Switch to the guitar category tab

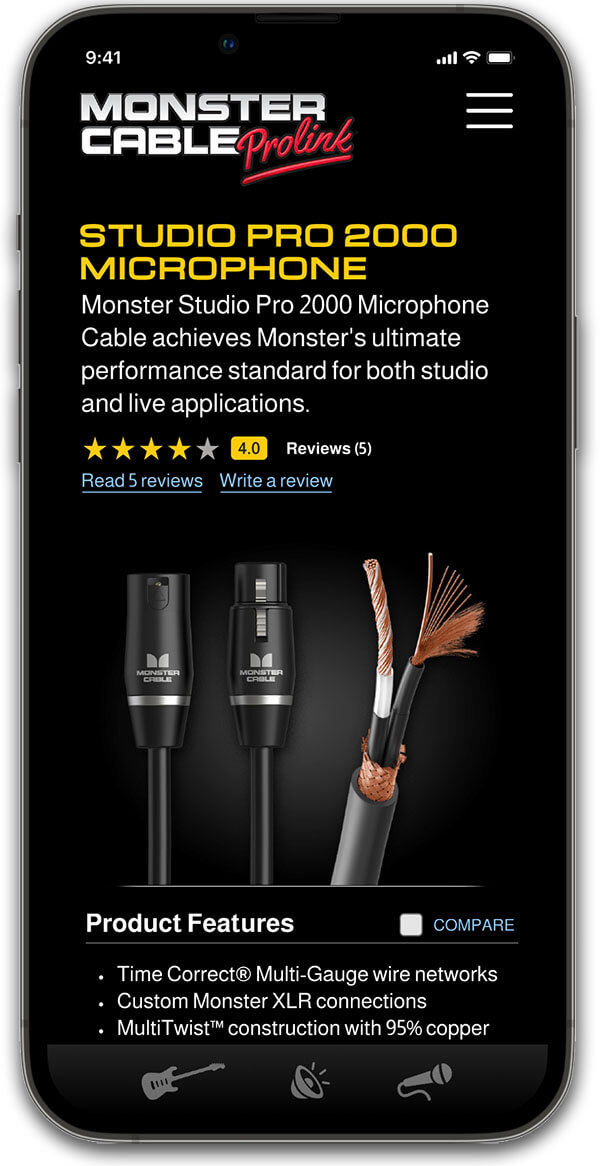tap(183, 1081)
